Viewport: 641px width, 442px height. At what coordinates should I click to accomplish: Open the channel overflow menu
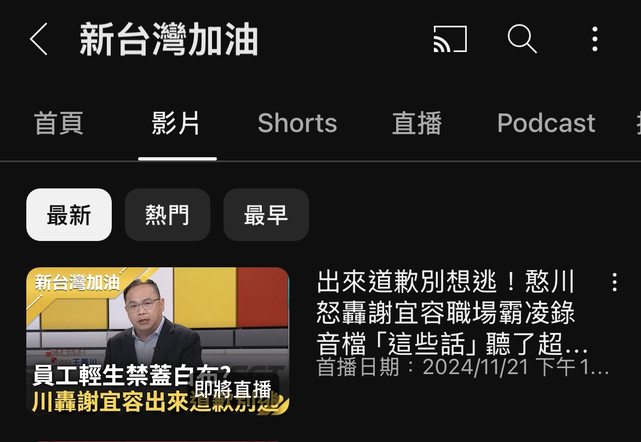(595, 40)
